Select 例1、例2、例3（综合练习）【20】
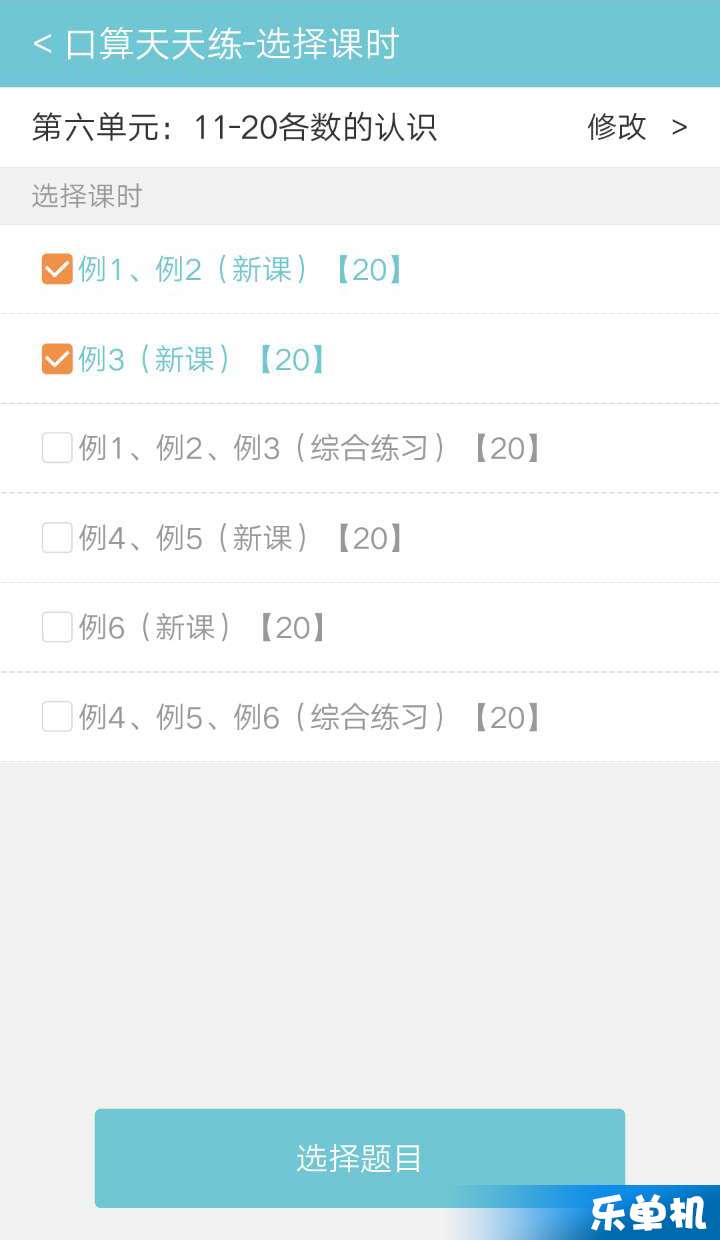 point(57,448)
